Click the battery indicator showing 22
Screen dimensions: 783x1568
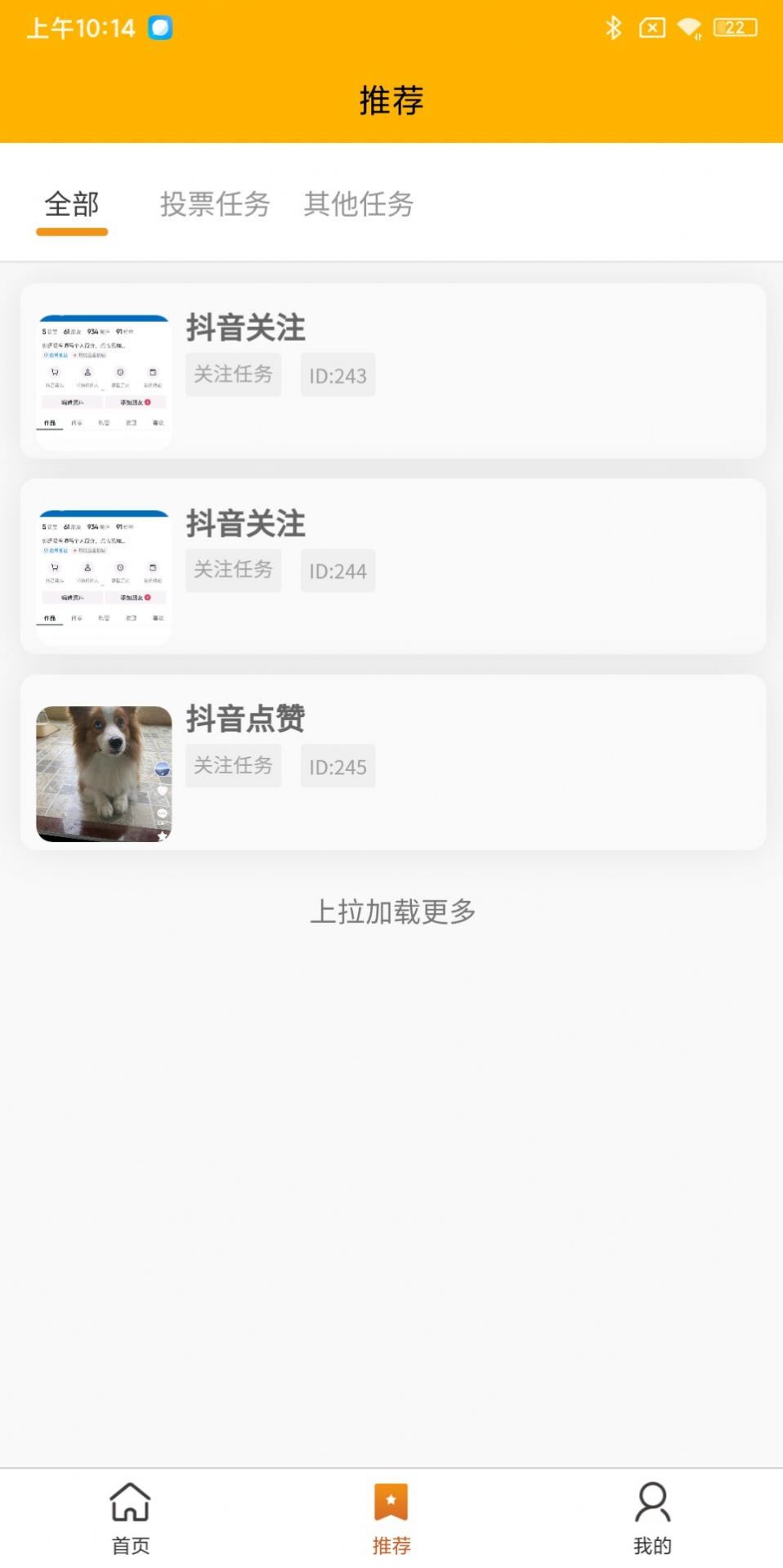click(734, 26)
